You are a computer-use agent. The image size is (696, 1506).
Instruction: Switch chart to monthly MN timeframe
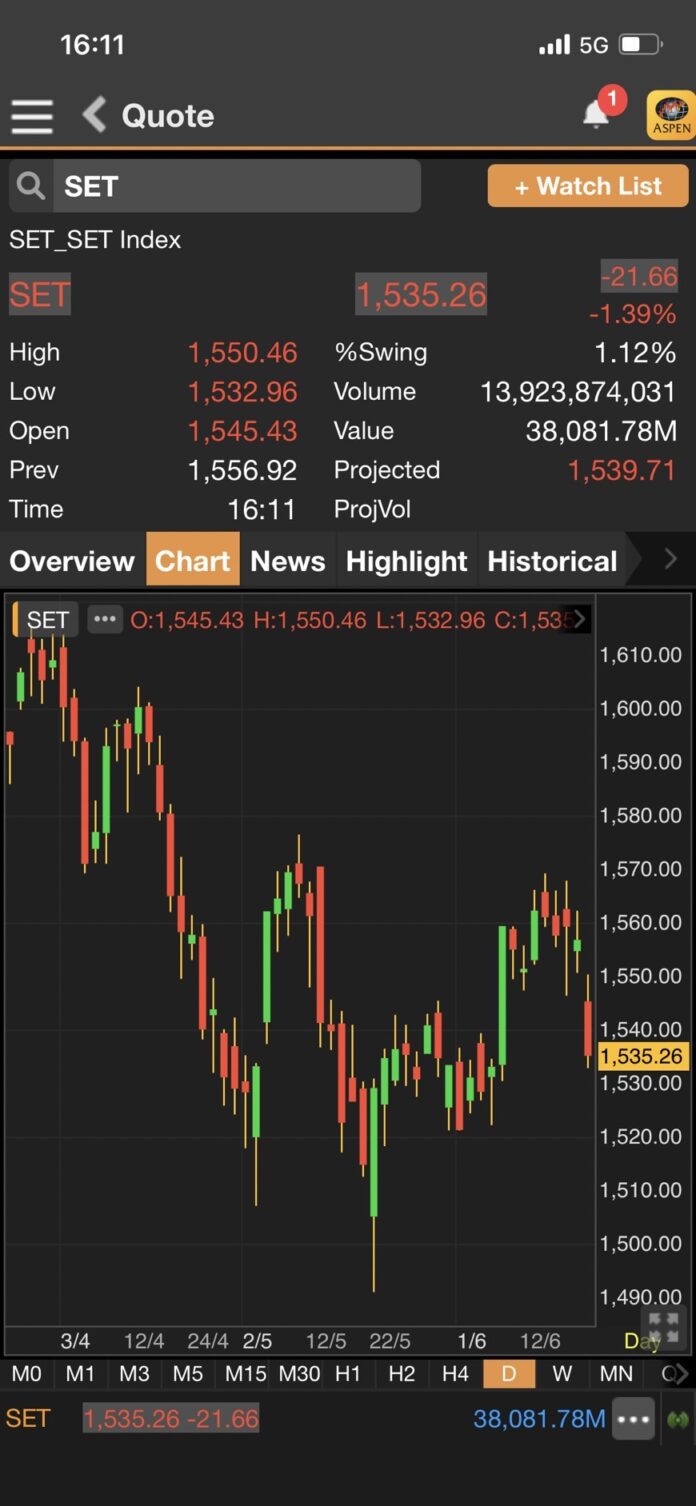pyautogui.click(x=616, y=1373)
